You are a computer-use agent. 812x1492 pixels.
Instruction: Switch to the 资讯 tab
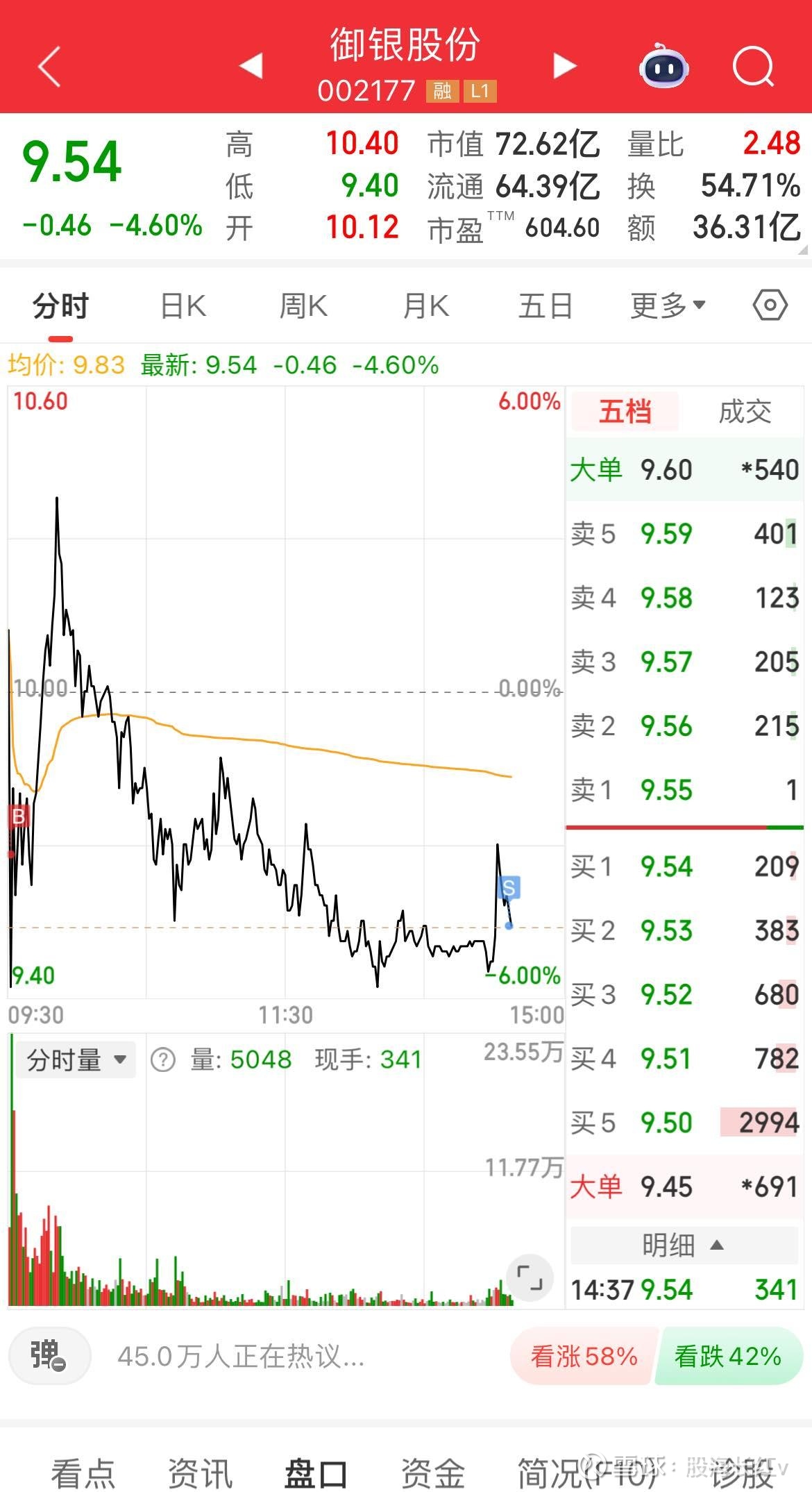tap(200, 1473)
